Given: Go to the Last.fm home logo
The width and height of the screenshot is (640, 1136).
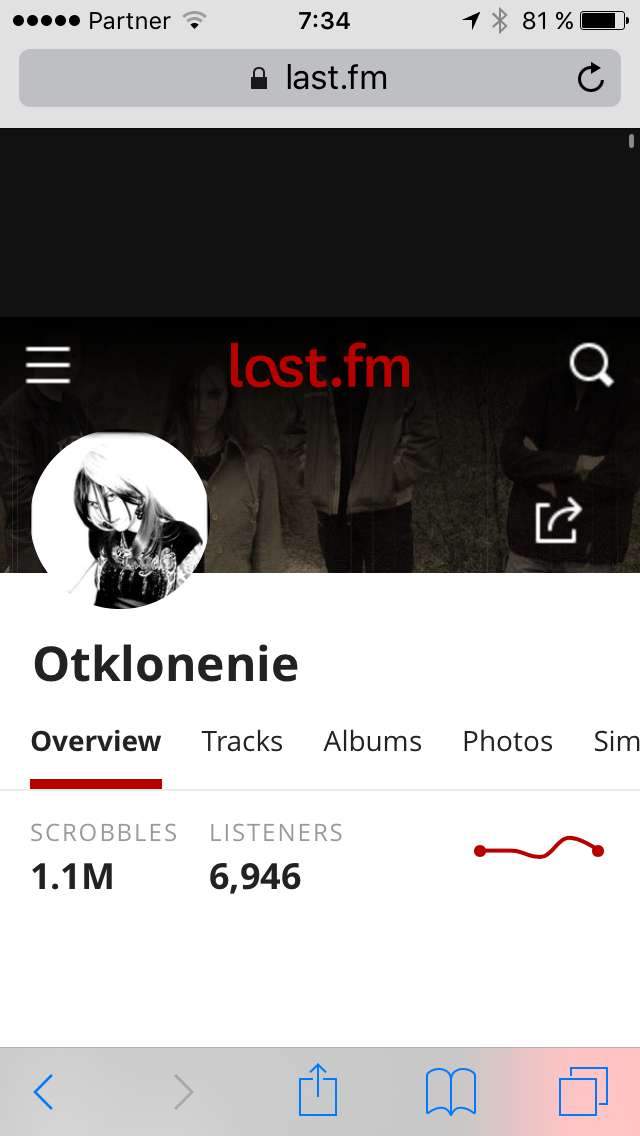Looking at the screenshot, I should click(319, 366).
